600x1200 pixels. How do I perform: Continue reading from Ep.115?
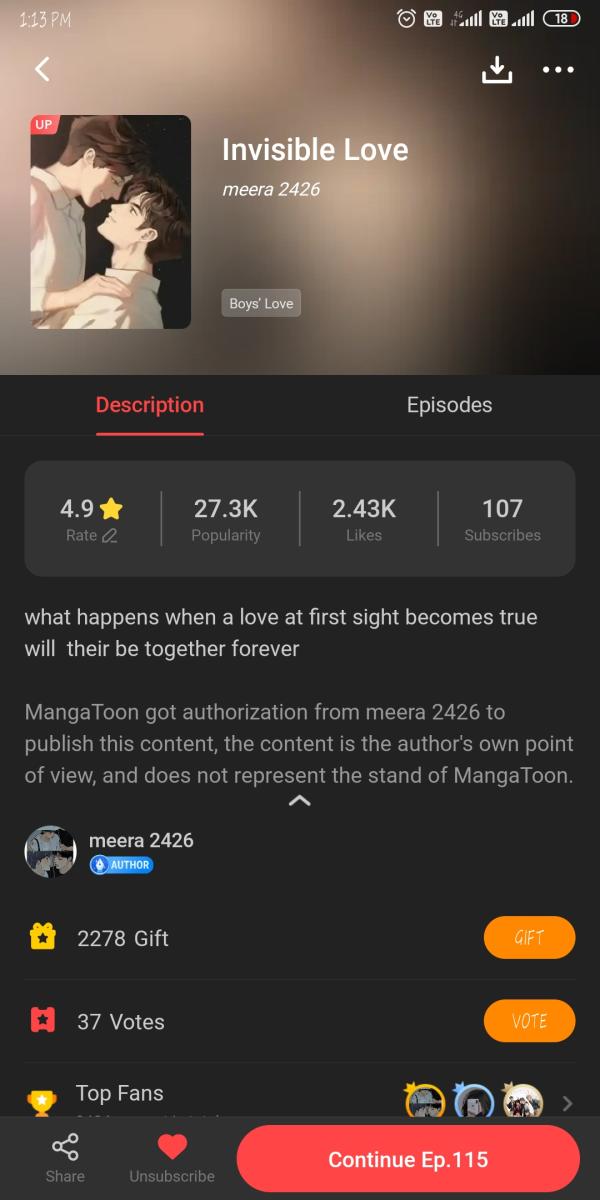(408, 1159)
